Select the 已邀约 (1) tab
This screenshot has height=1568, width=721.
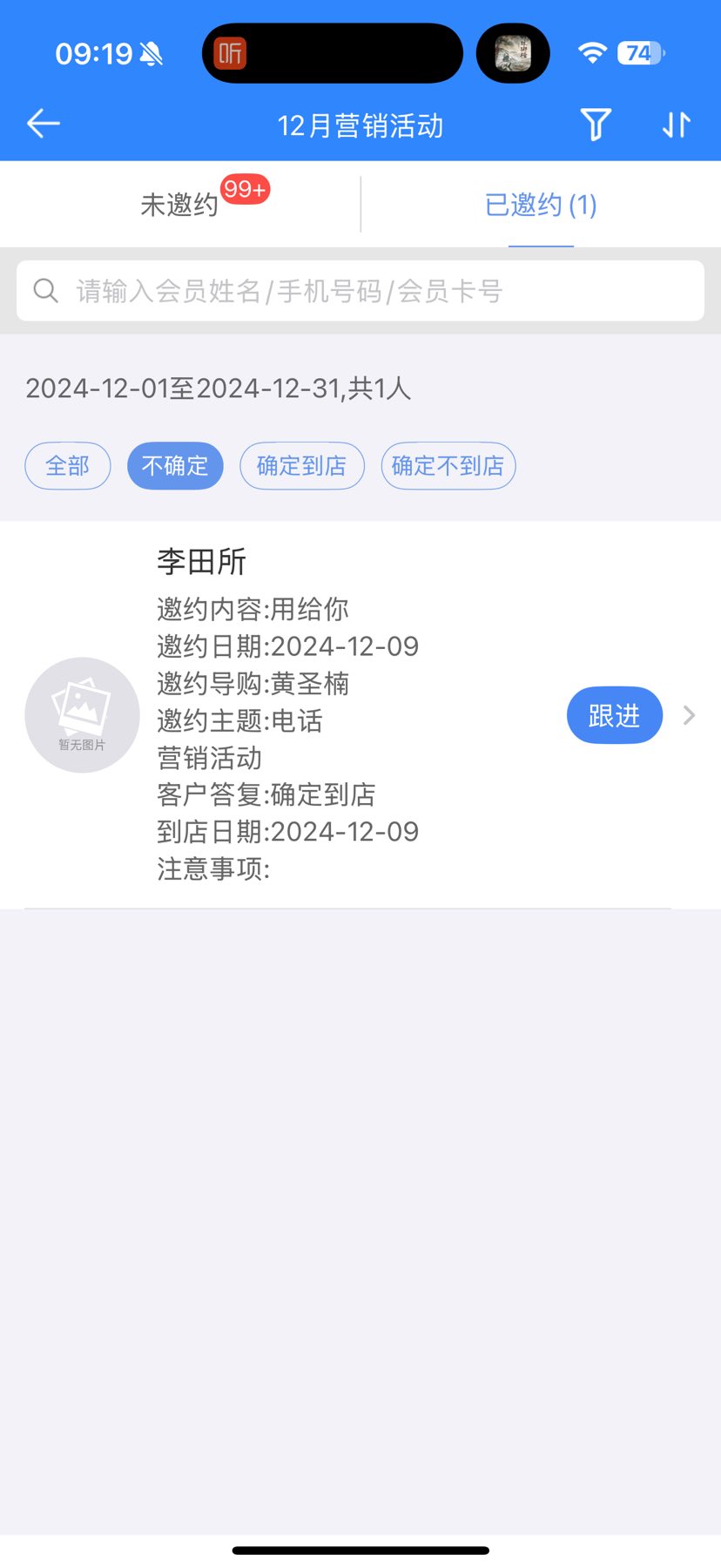pos(541,205)
